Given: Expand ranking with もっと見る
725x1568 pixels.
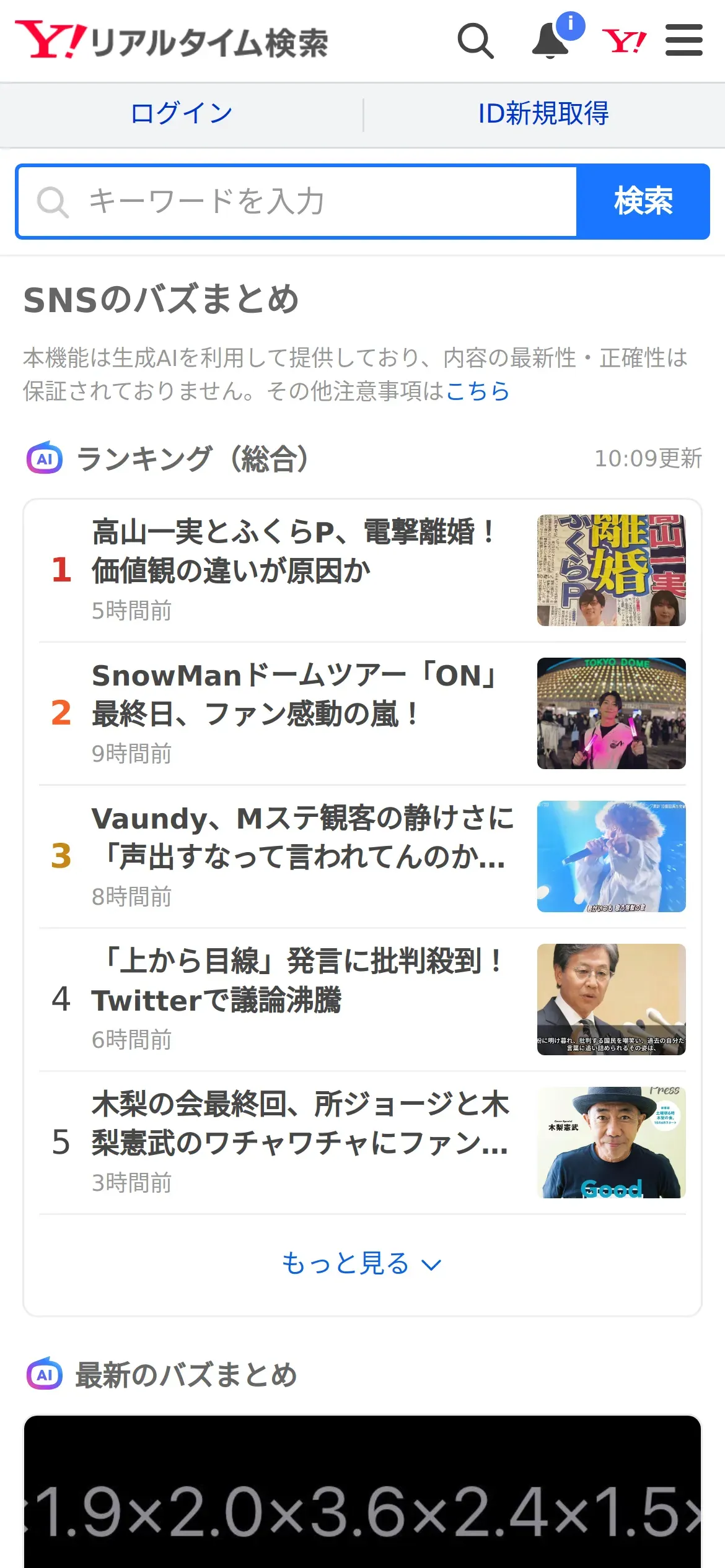Looking at the screenshot, I should [x=362, y=1263].
